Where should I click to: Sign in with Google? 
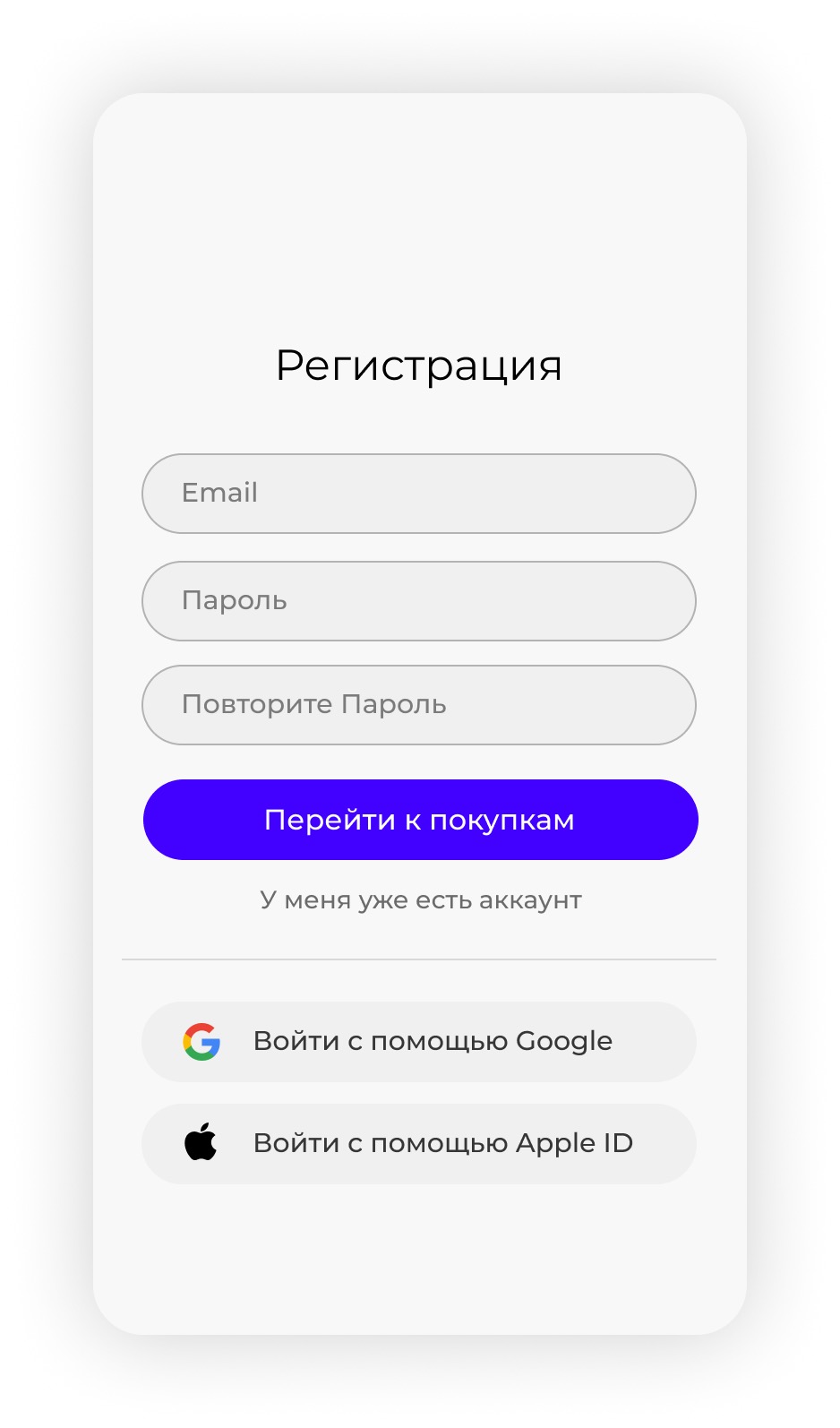419,1042
